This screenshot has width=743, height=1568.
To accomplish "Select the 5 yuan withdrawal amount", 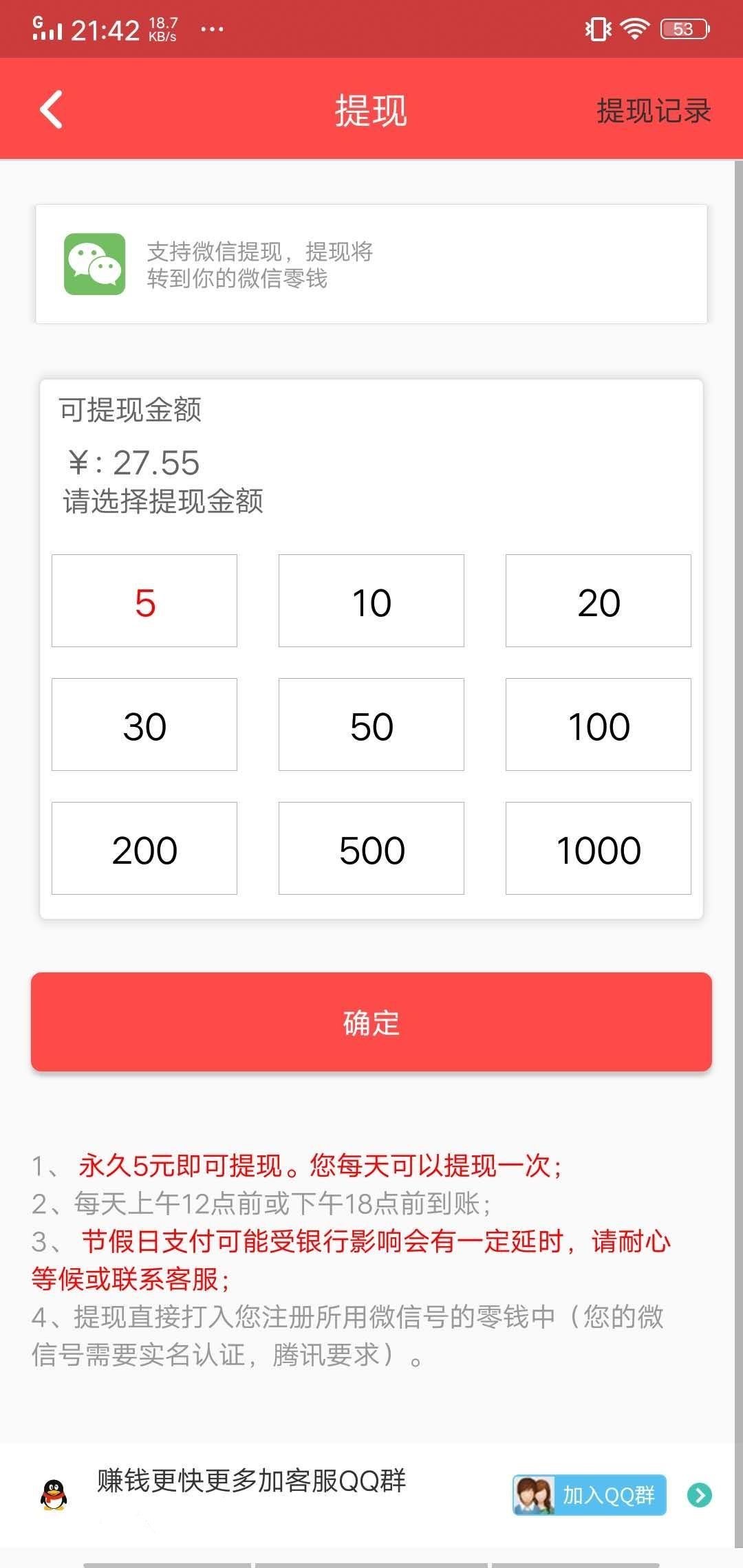I will [x=144, y=601].
